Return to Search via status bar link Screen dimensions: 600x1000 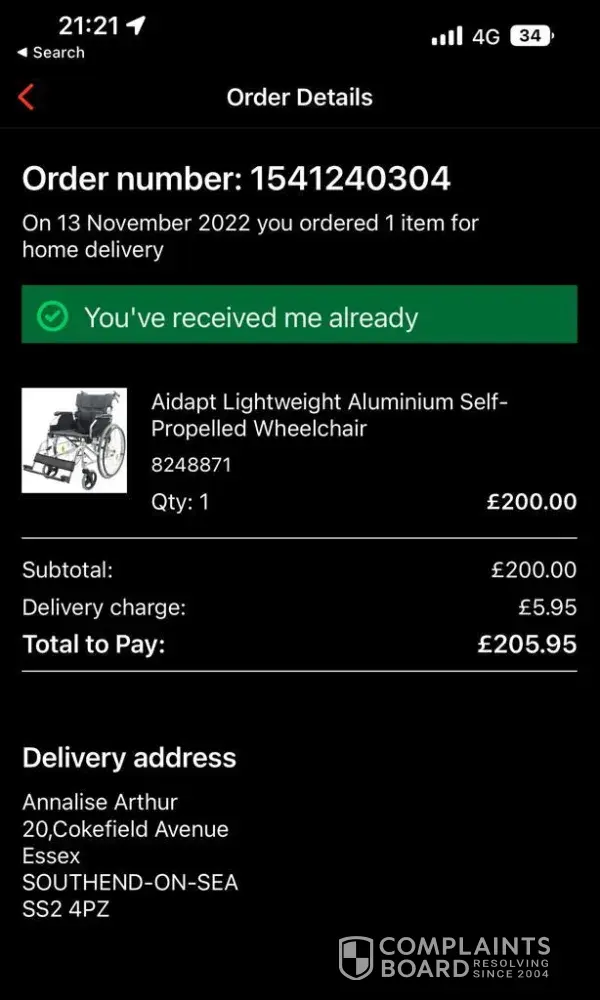click(x=51, y=53)
